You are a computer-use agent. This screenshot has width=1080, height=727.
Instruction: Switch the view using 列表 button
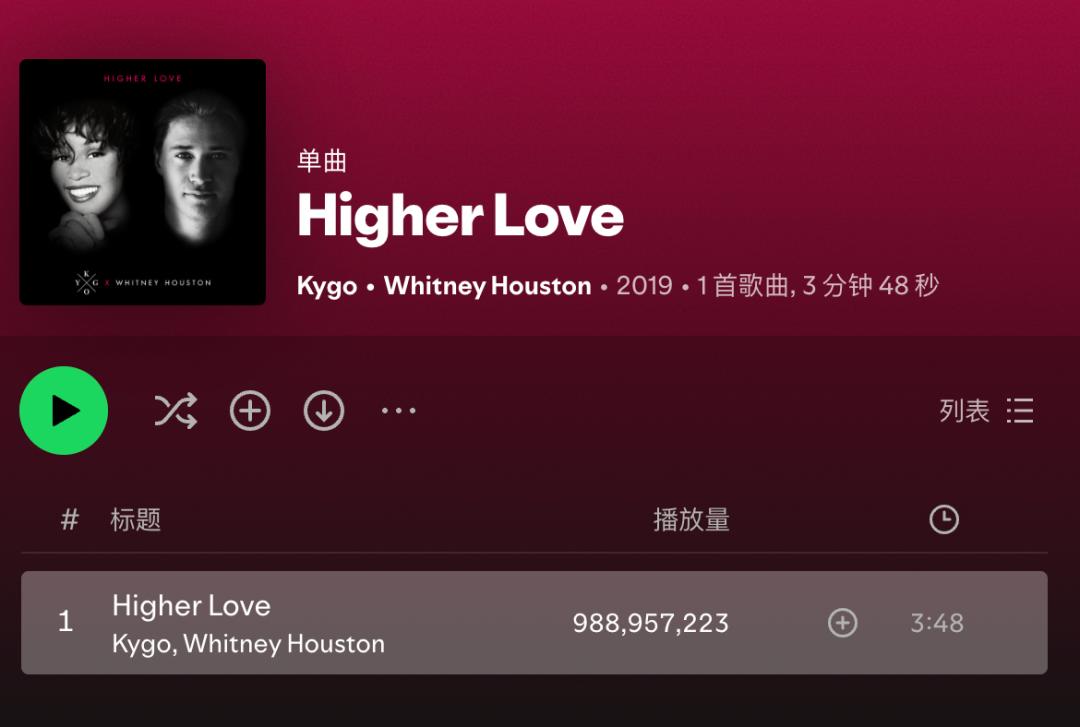pos(986,411)
